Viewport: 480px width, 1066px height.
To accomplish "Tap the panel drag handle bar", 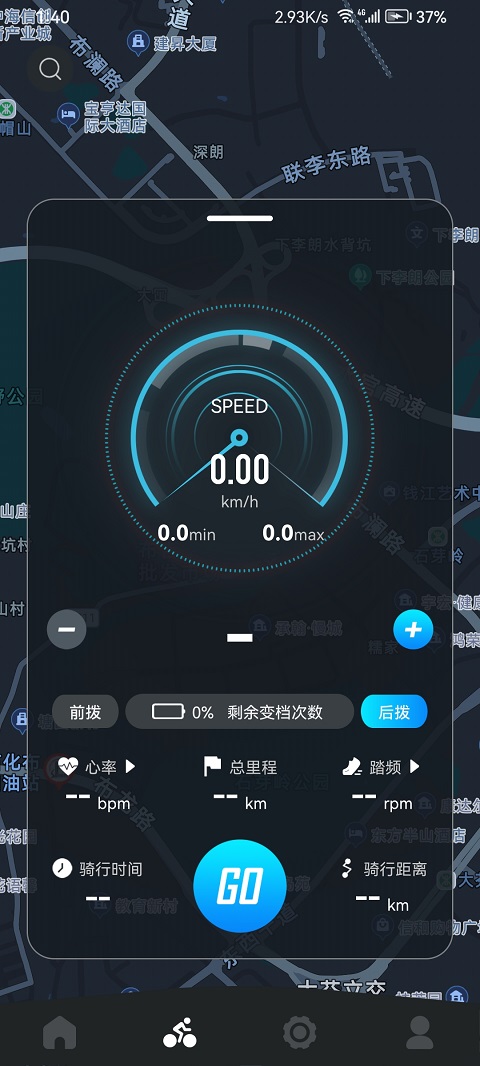I will [240, 218].
